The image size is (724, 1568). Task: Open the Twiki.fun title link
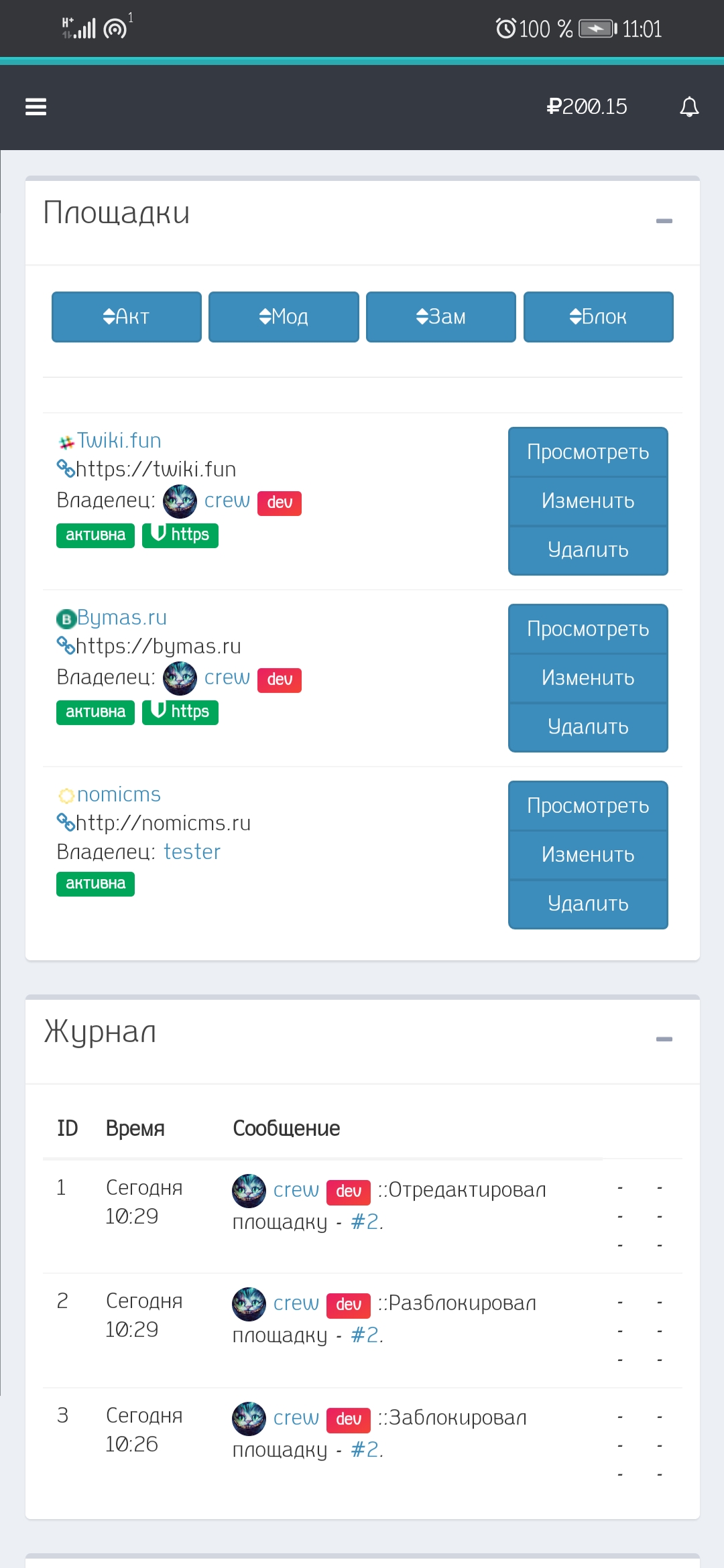coord(119,440)
